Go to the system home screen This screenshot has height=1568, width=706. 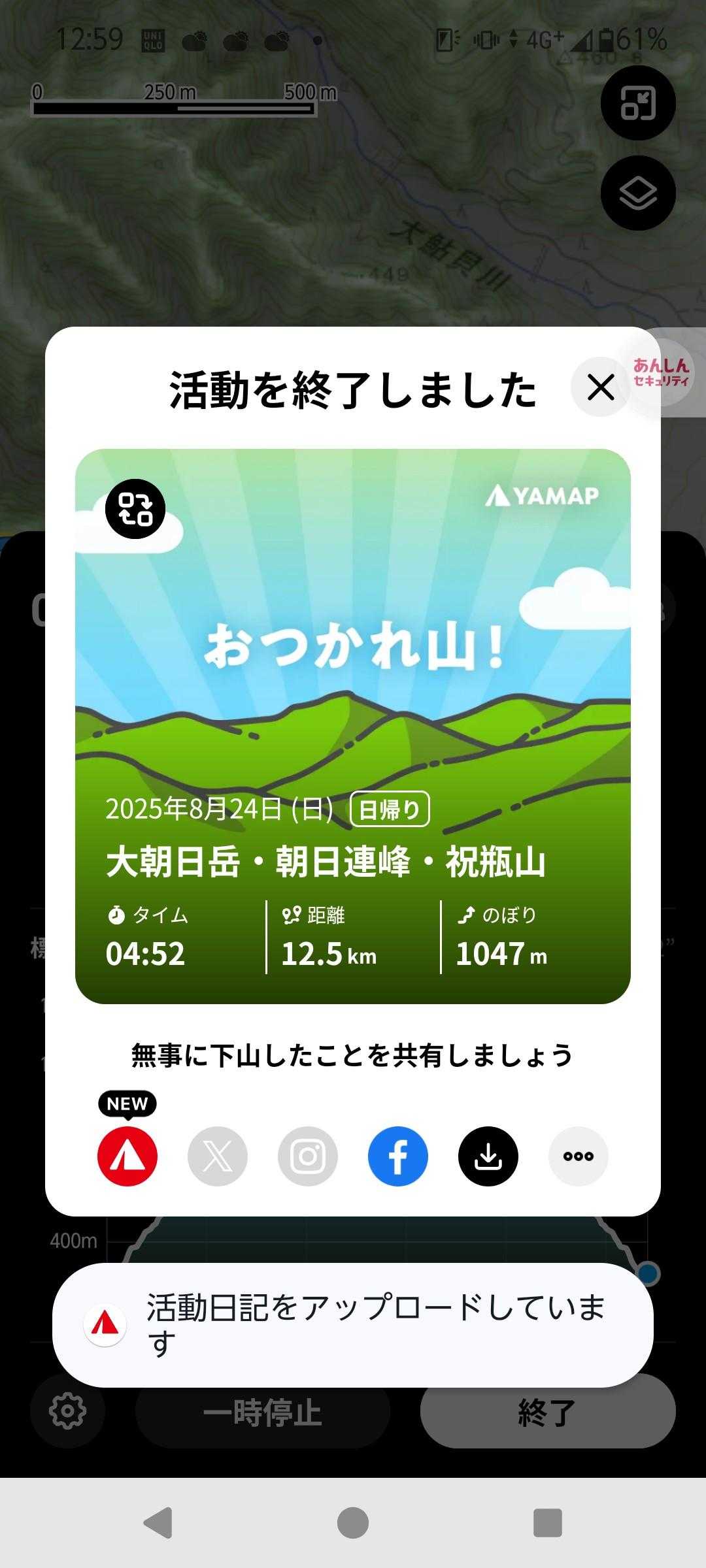pyautogui.click(x=353, y=1523)
